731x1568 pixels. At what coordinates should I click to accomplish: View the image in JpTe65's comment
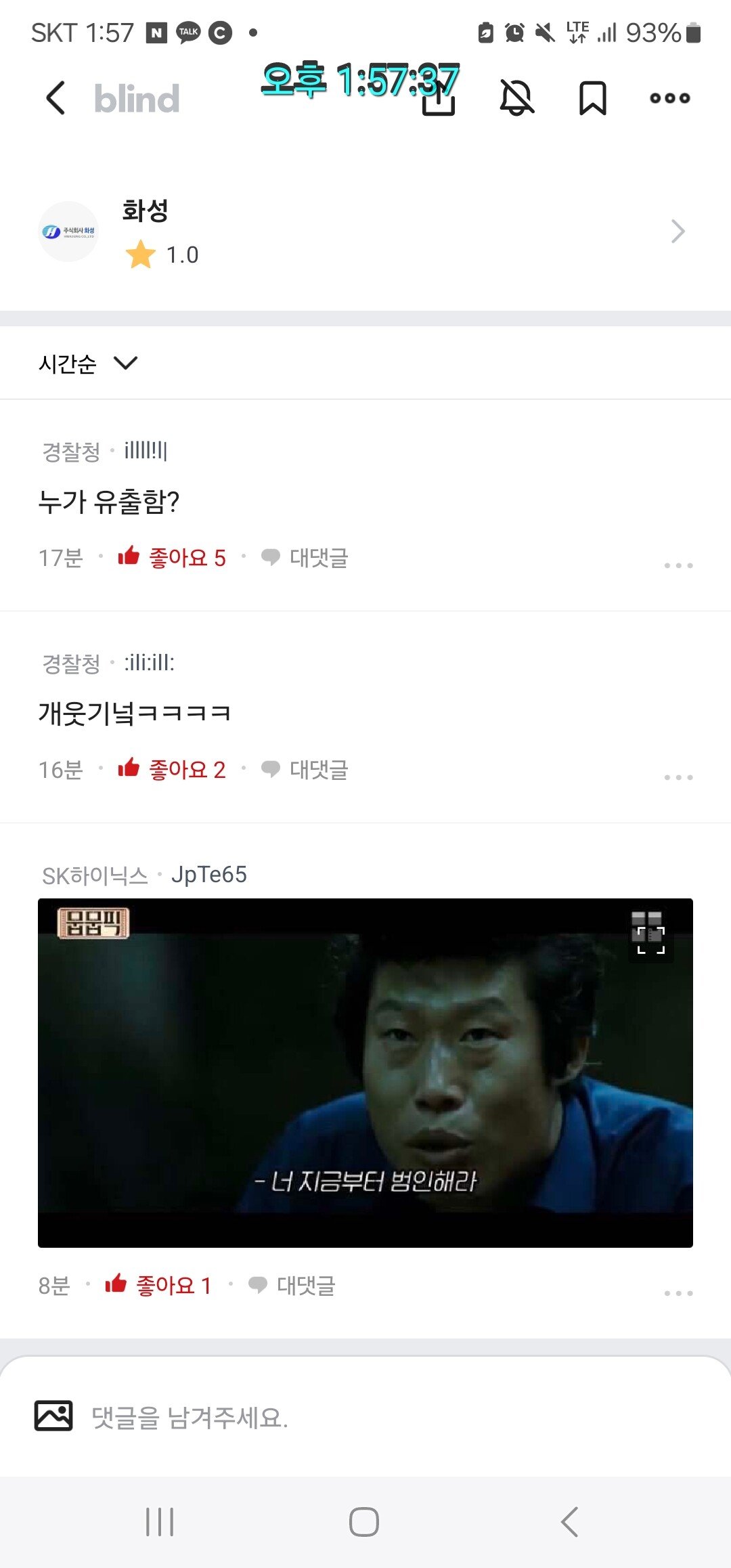(x=365, y=1072)
